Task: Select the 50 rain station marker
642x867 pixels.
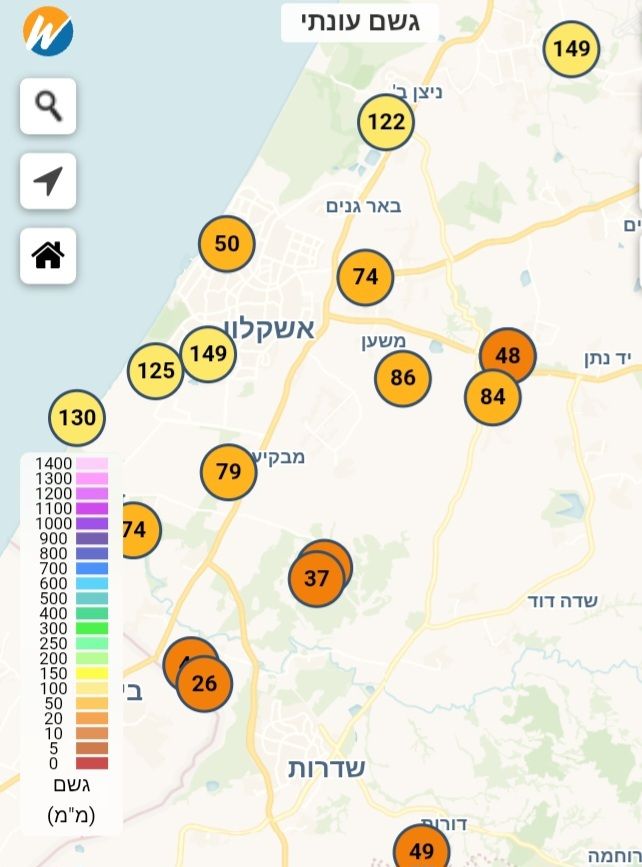Action: pos(227,244)
